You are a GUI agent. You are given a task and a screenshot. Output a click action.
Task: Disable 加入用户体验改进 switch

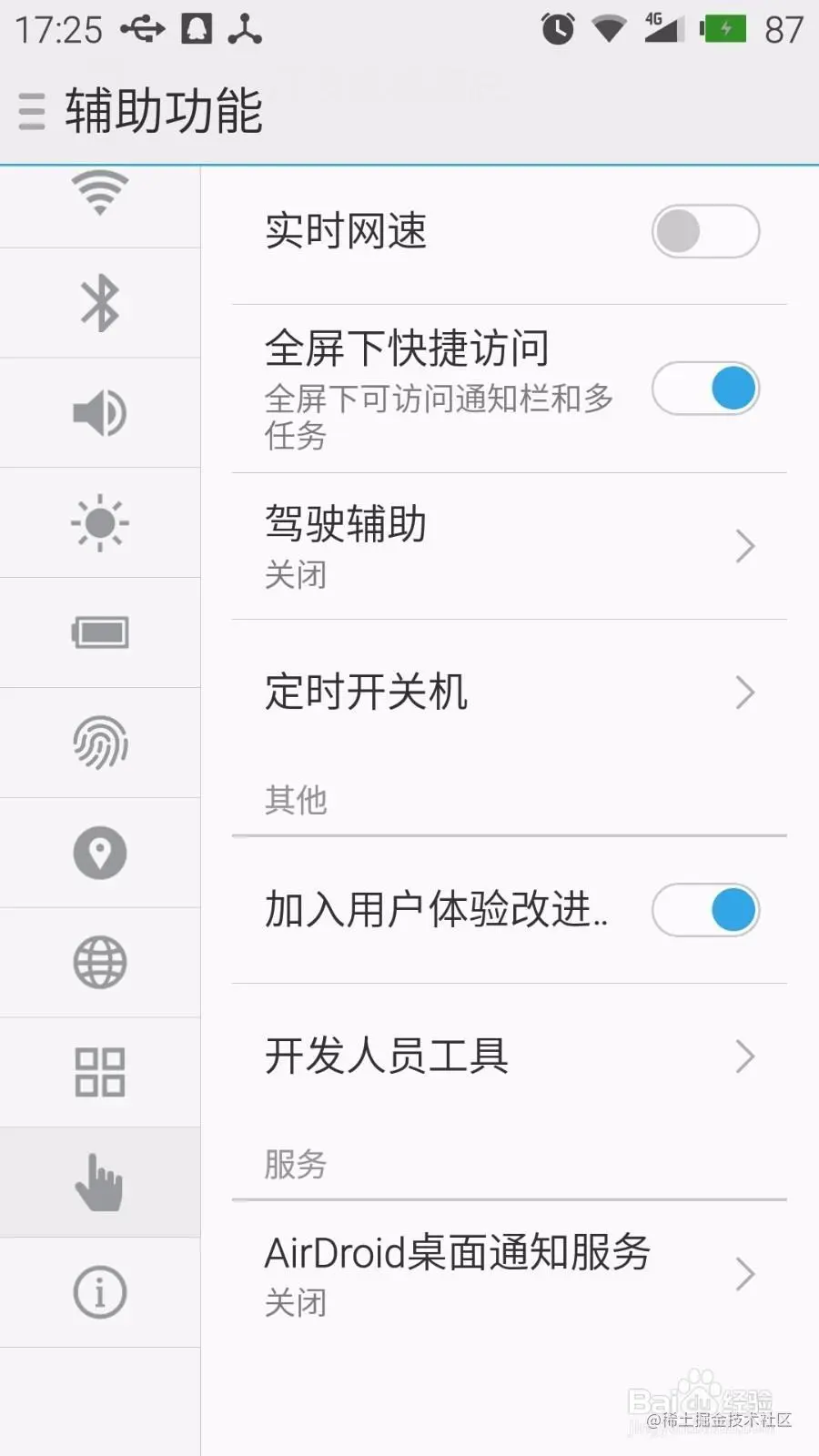[705, 910]
